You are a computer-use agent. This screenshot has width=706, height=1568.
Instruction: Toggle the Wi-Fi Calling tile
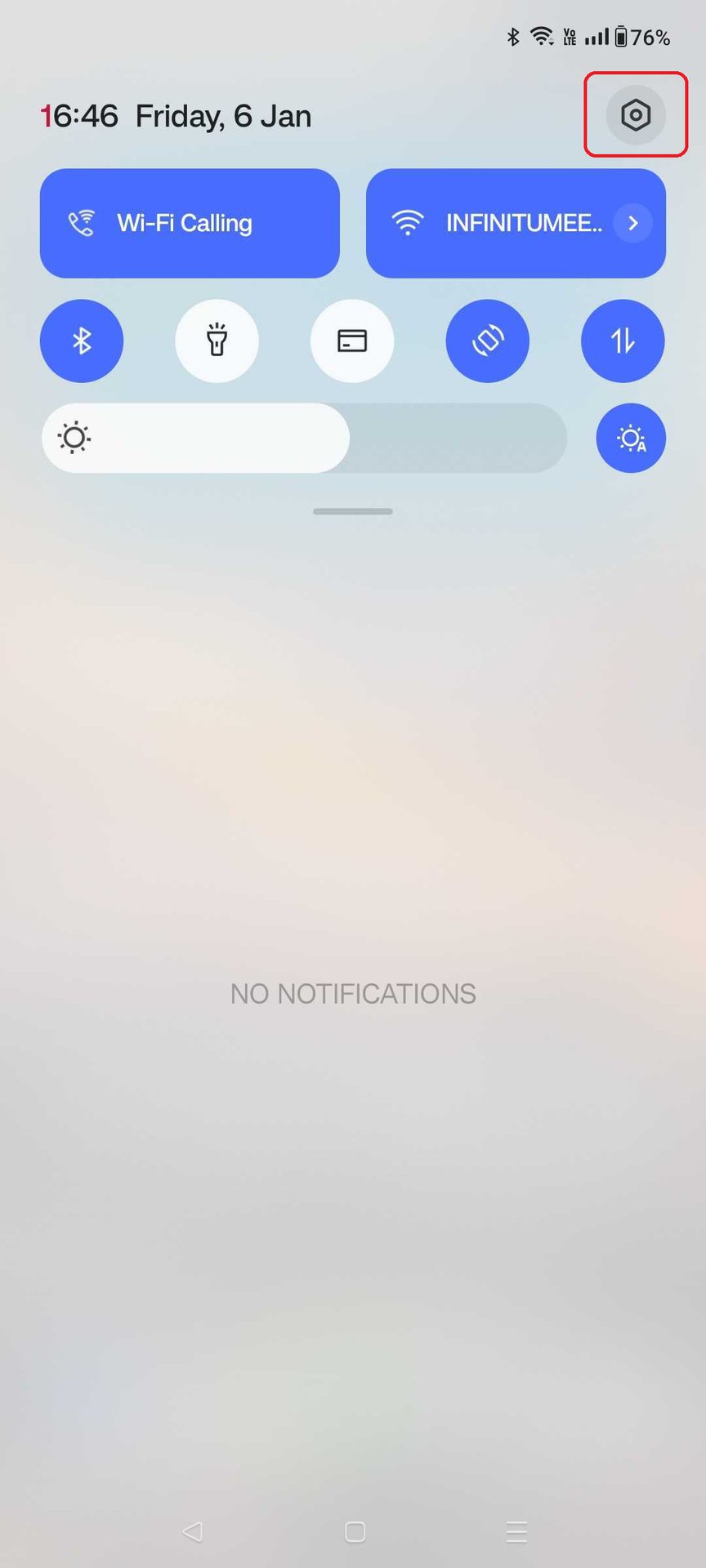(x=190, y=223)
